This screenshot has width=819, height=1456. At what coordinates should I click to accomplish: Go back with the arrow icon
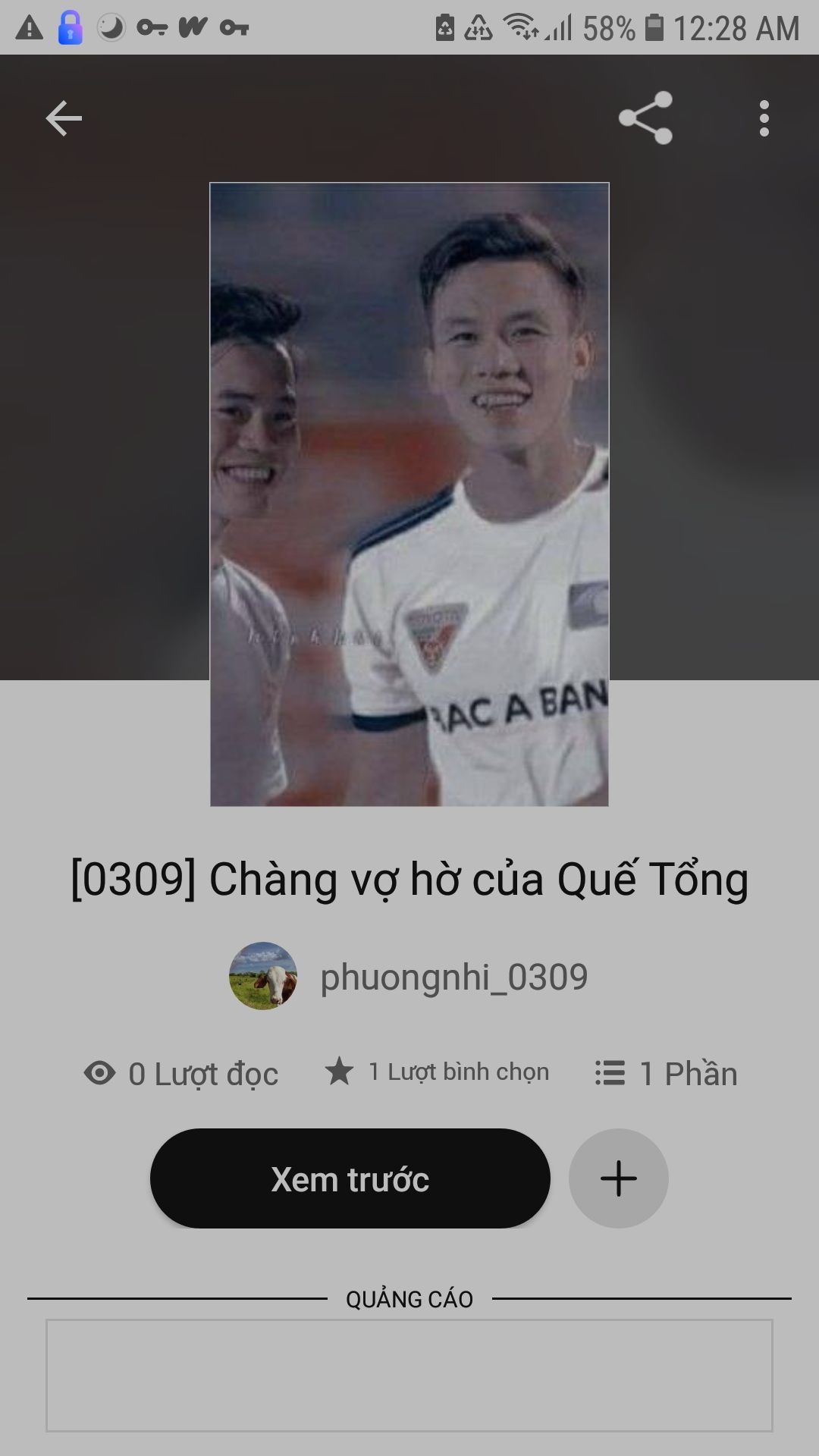64,118
